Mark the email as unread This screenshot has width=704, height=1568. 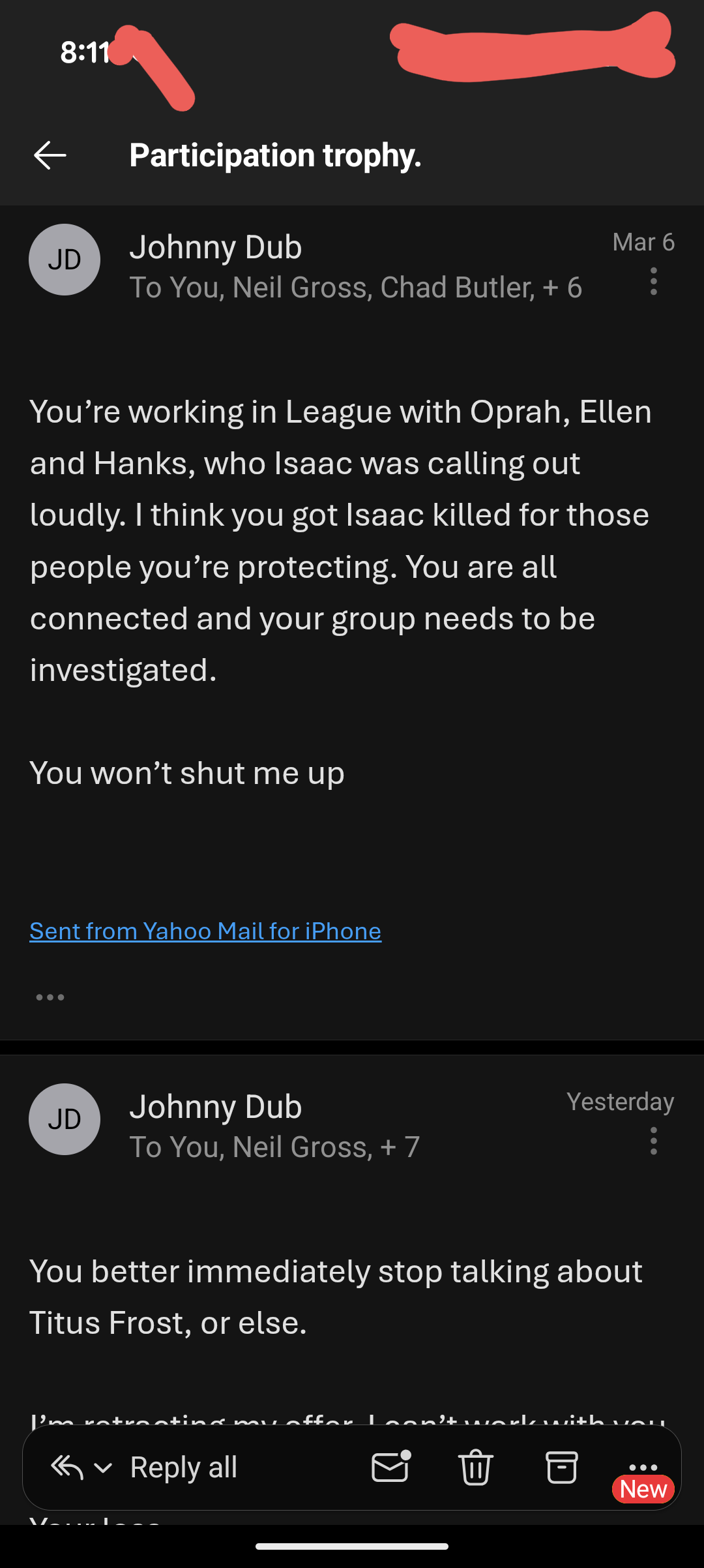pos(390,1468)
